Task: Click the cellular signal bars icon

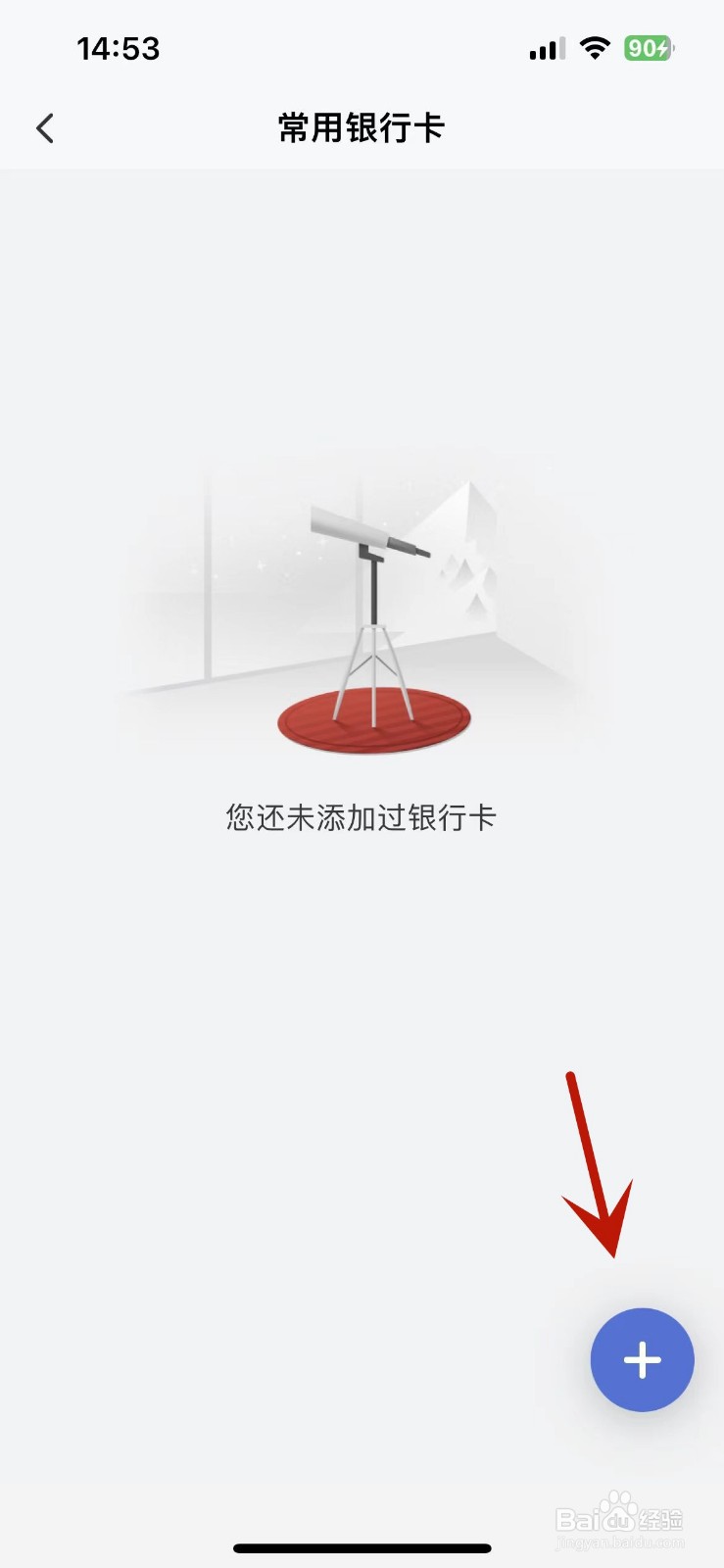Action: click(x=546, y=47)
